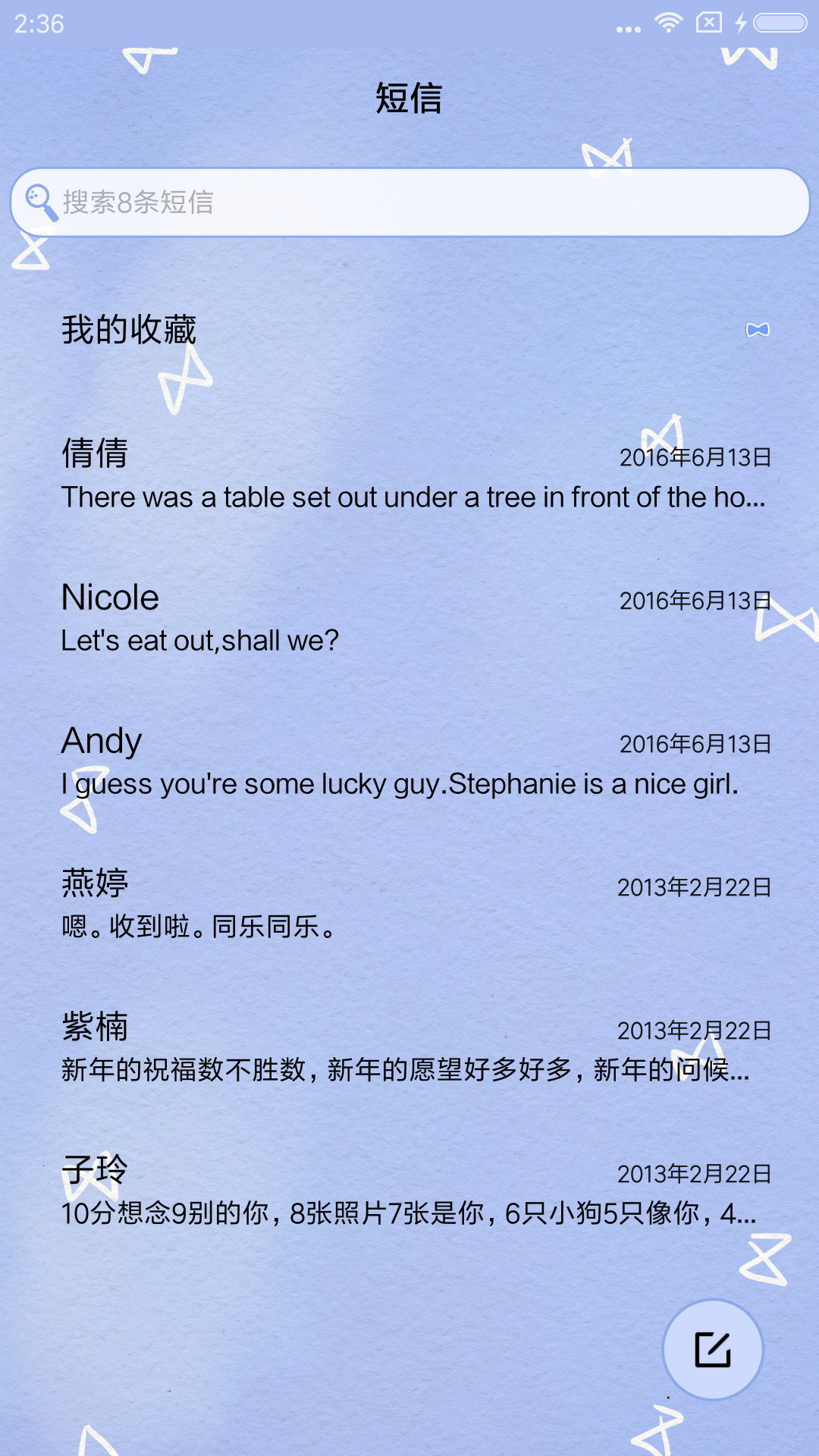The image size is (819, 1456).
Task: Open the message from 子玲
Action: pyautogui.click(x=409, y=1192)
